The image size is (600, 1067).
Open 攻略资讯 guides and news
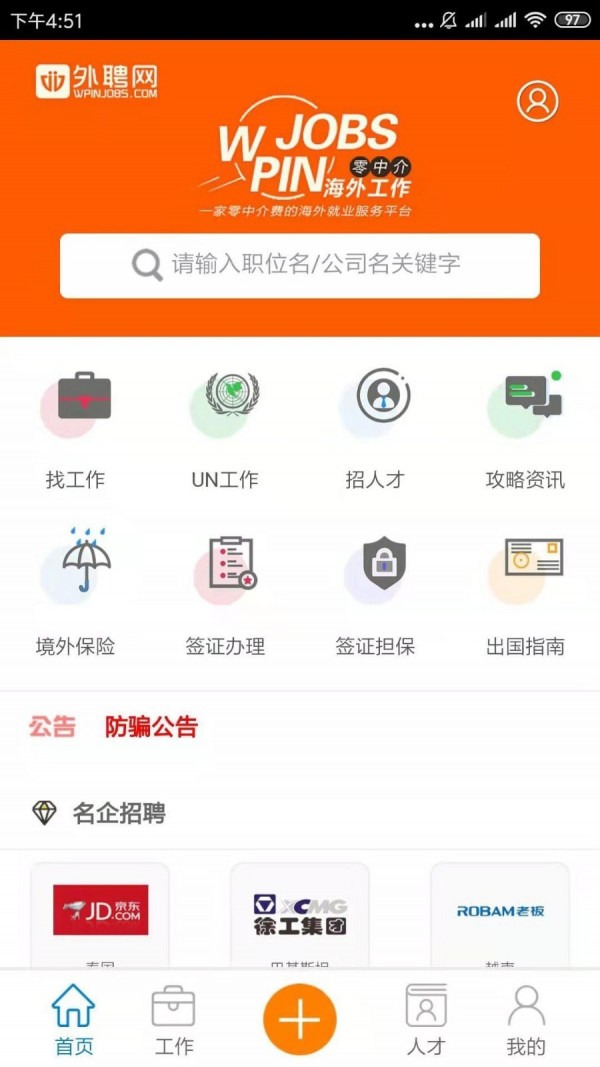click(x=525, y=428)
